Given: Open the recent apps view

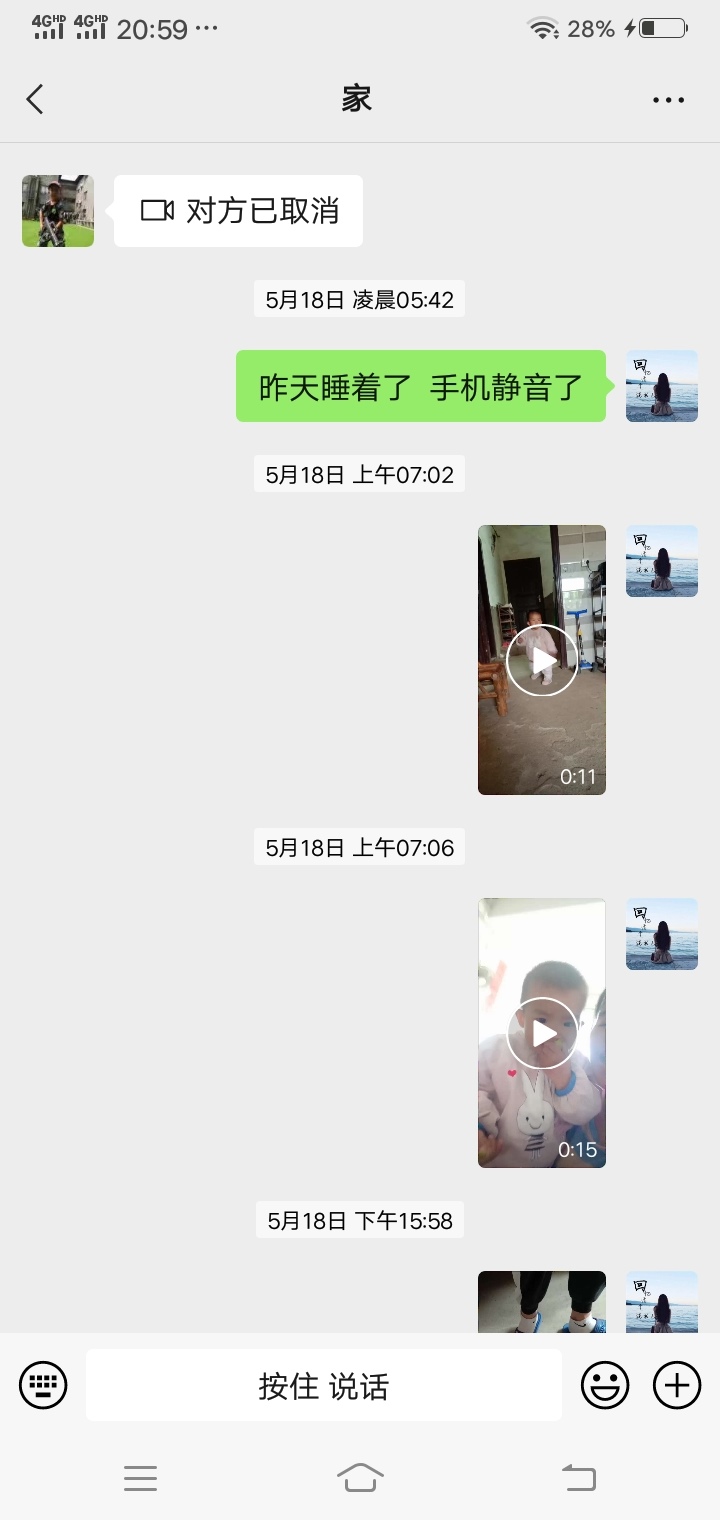Looking at the screenshot, I should coord(140,1477).
